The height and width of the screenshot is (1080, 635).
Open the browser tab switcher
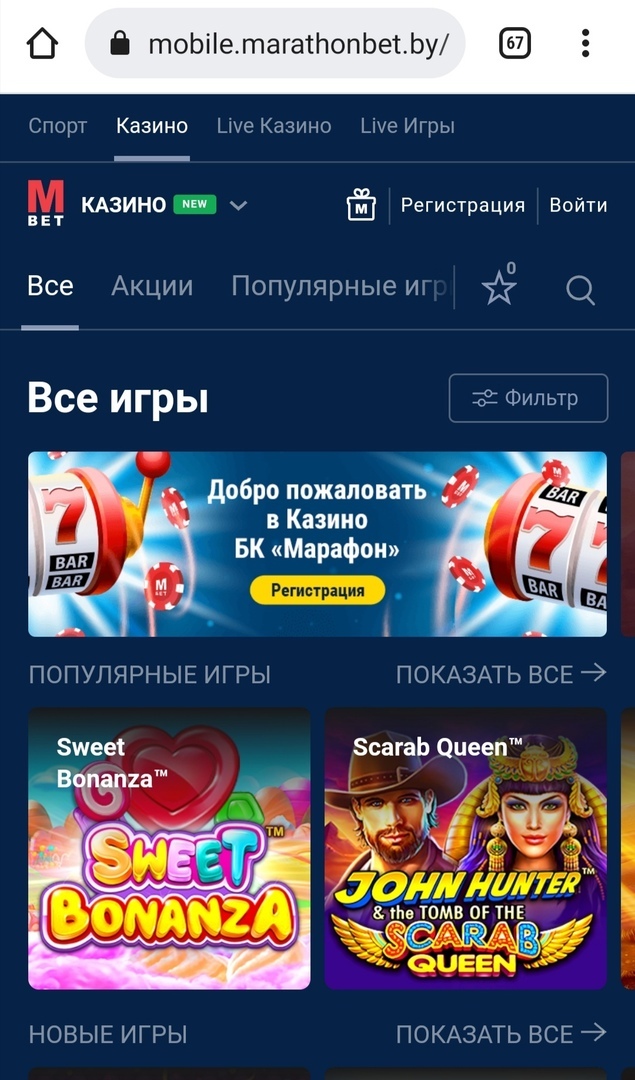(514, 43)
